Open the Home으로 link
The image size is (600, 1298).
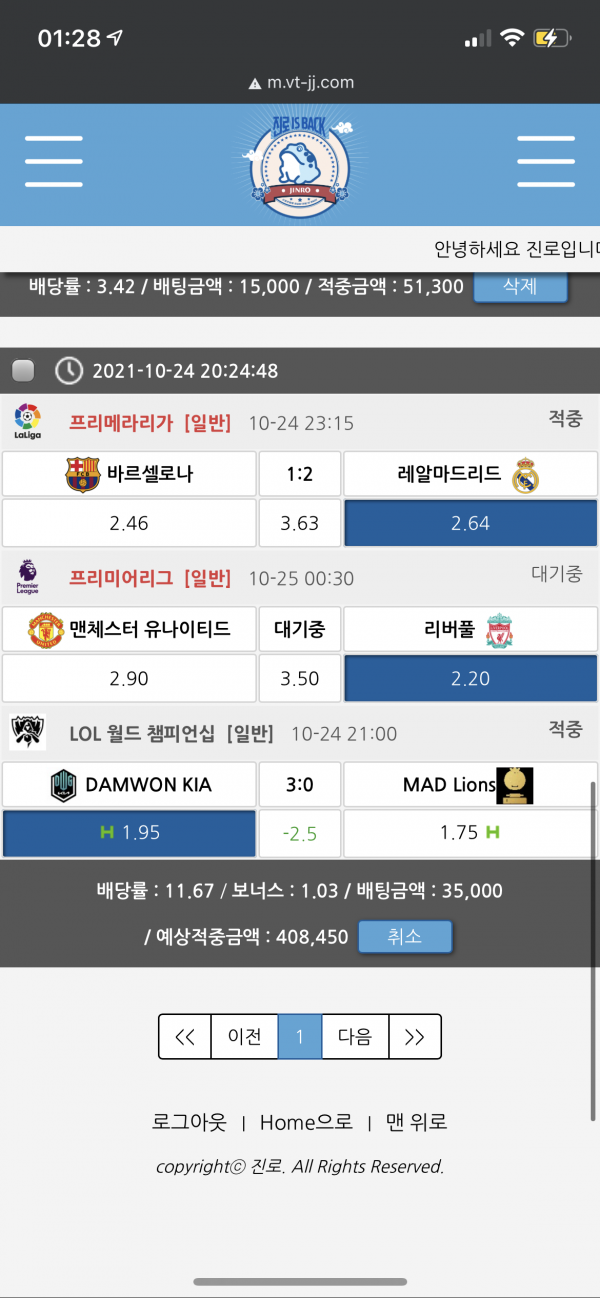point(306,1122)
